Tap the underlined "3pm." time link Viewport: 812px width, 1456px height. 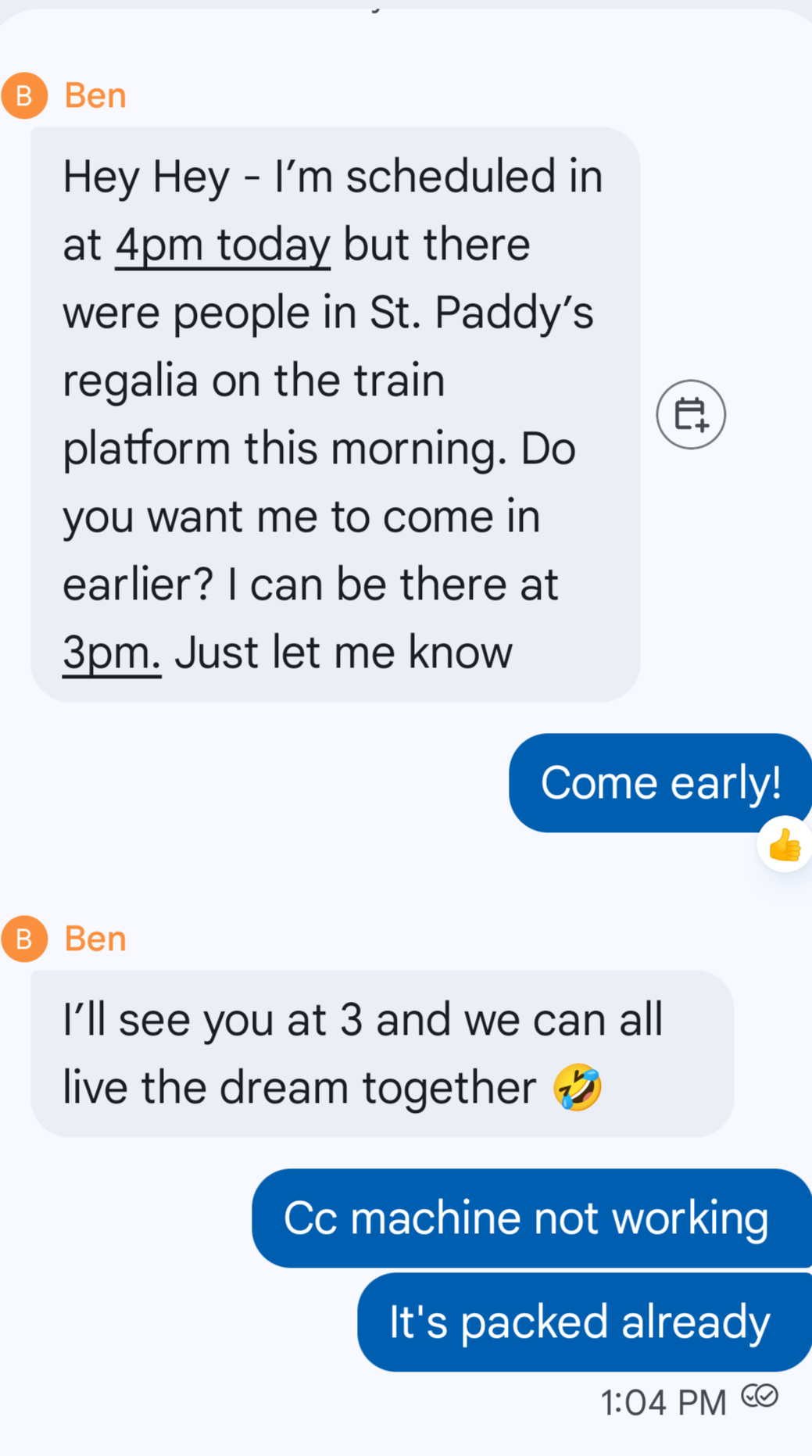112,653
